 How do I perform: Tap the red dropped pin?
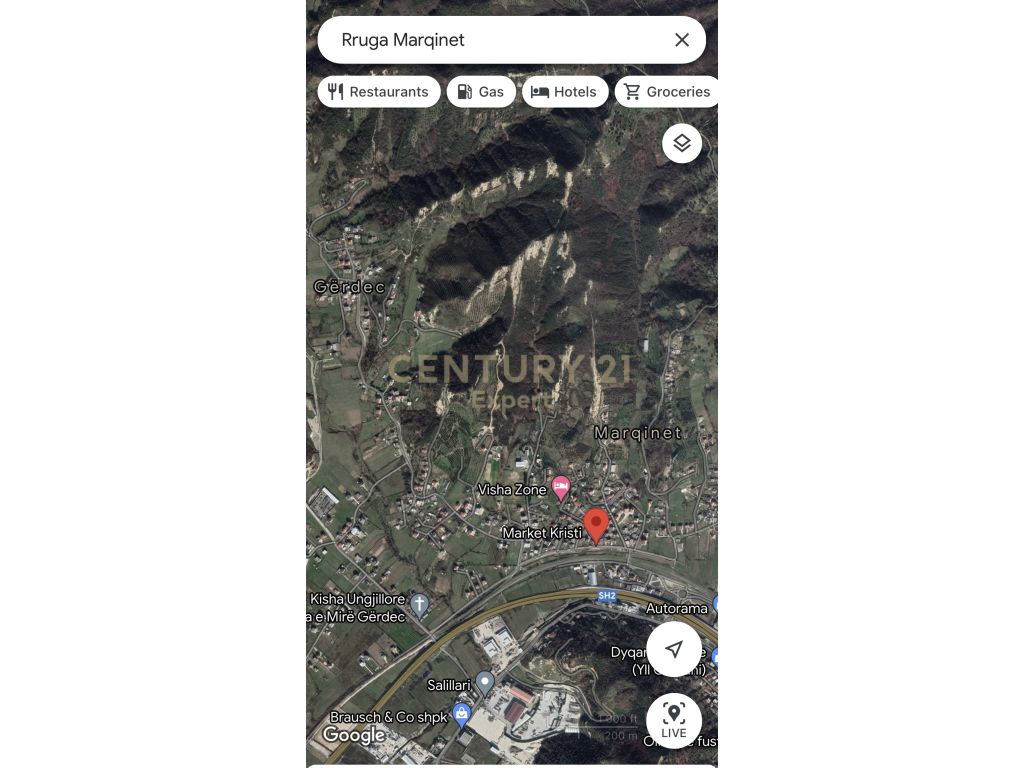coord(596,524)
